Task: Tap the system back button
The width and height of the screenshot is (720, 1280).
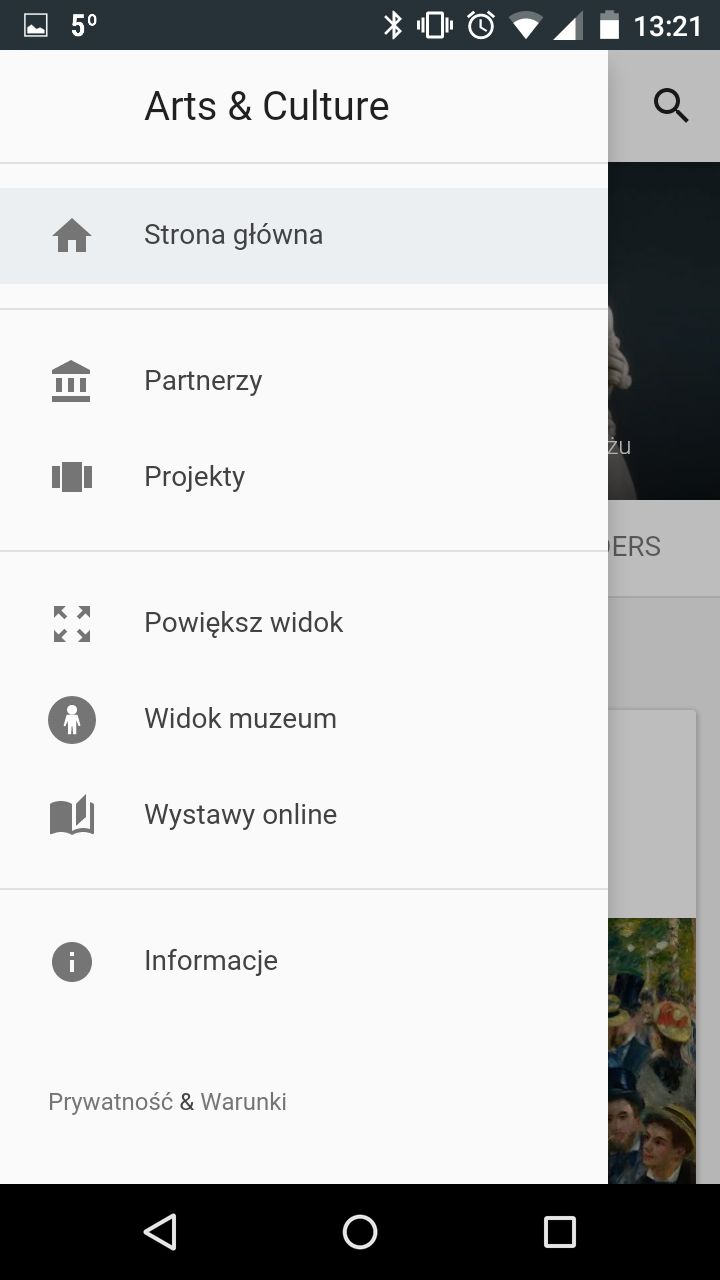Action: click(x=160, y=1232)
